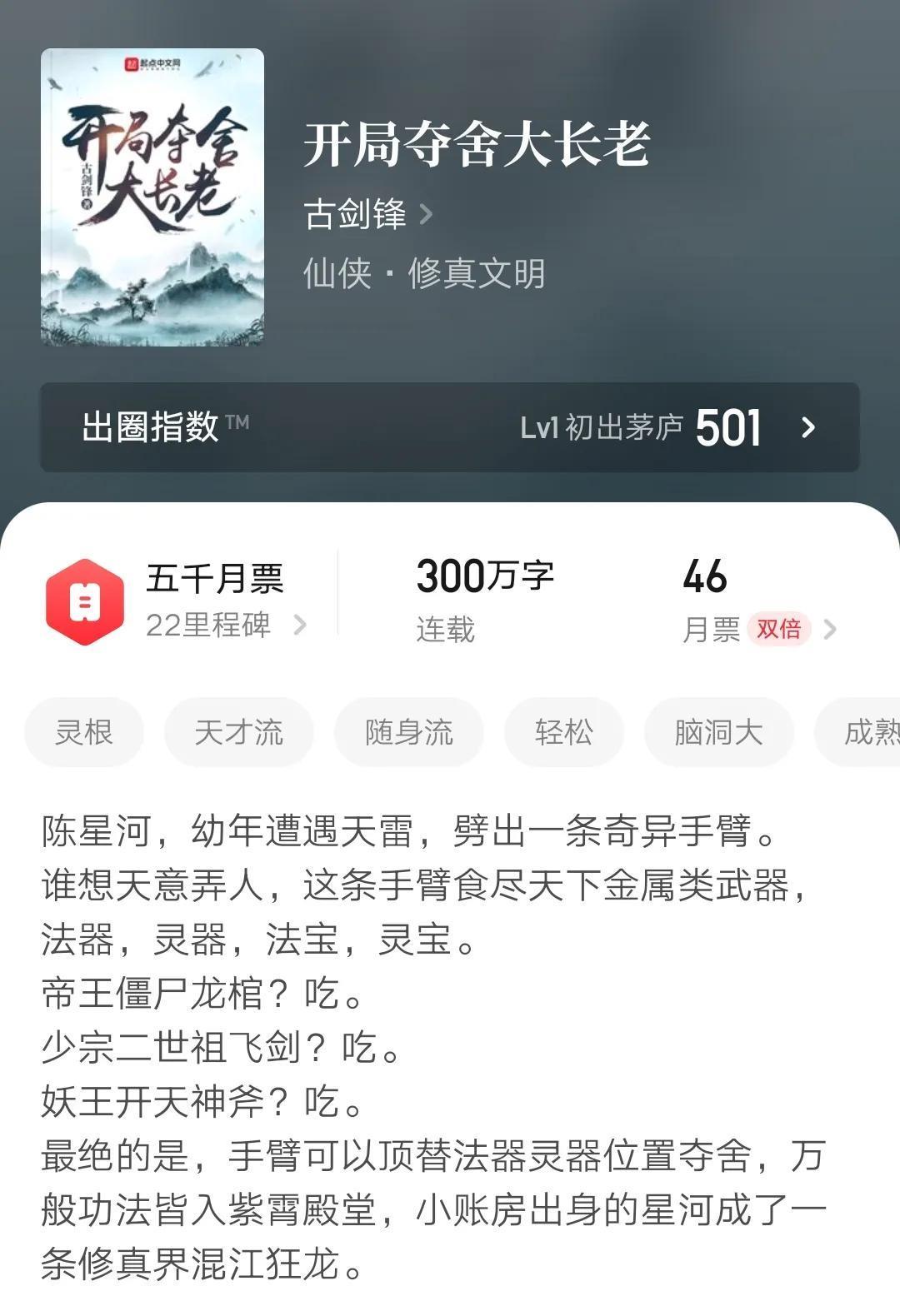Open author 古剑锋's profile
The width and height of the screenshot is (900, 1316).
[367, 215]
